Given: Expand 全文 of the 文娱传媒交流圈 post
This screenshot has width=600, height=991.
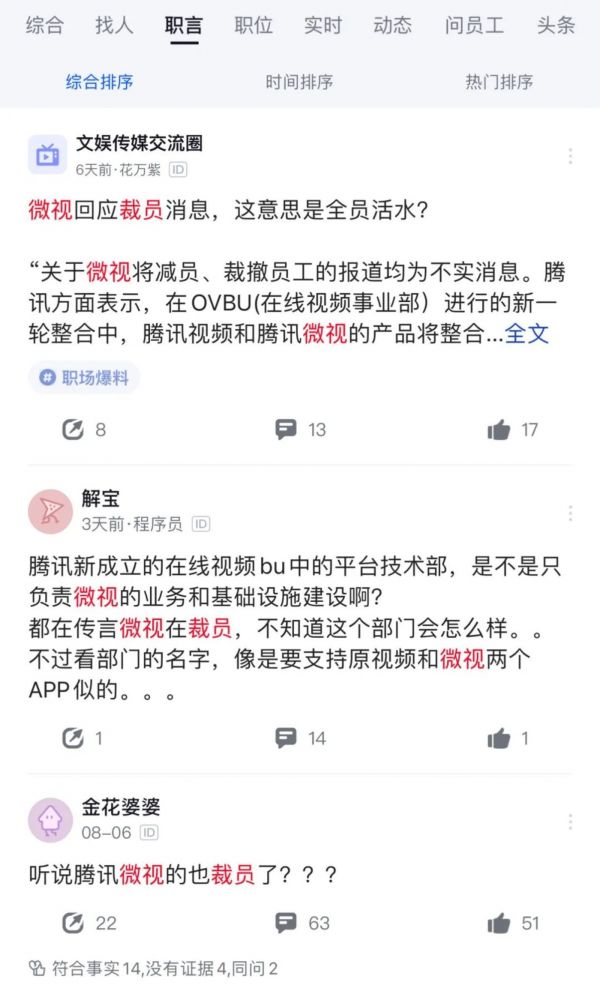Looking at the screenshot, I should click(x=527, y=334).
